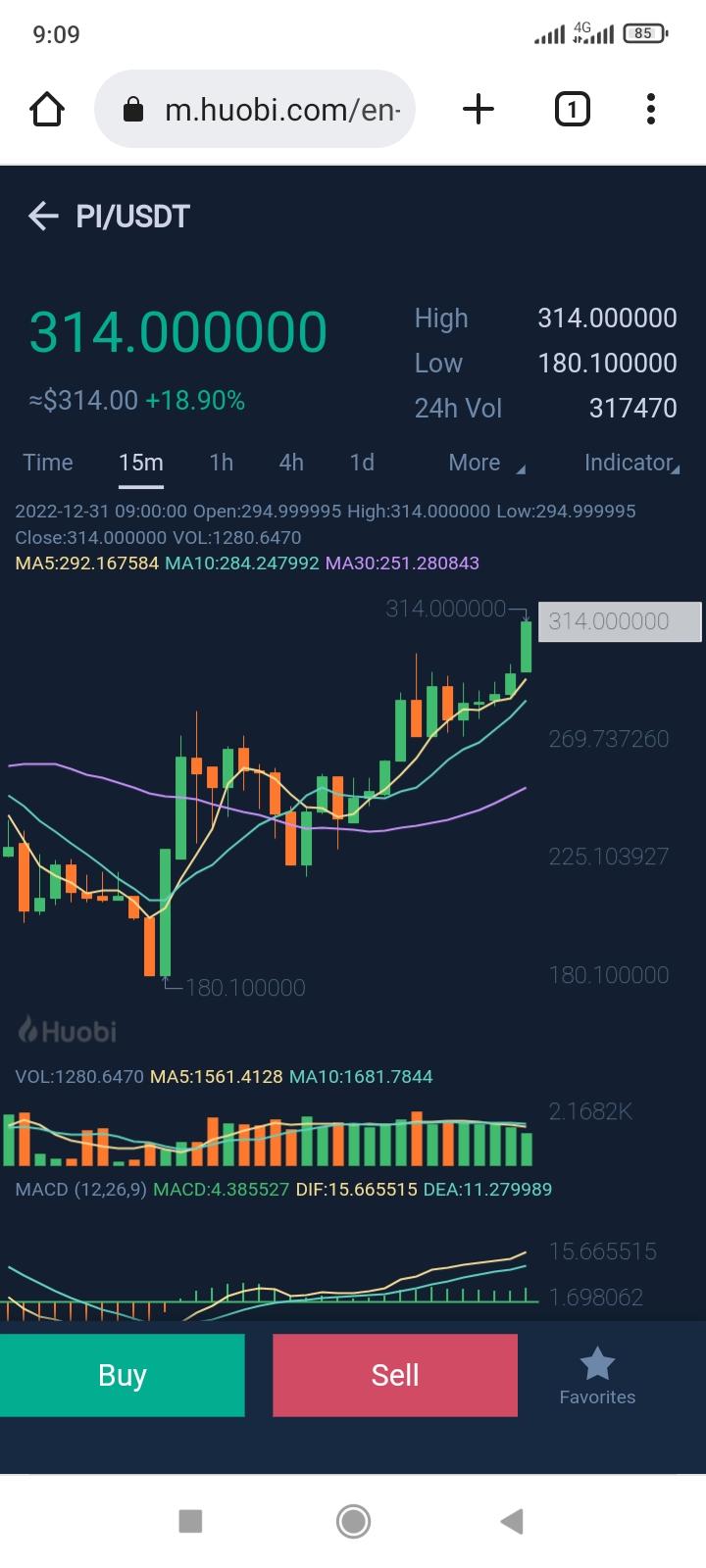Switch to the 1d chart interval
Screen dimensions: 706x1568
[362, 463]
